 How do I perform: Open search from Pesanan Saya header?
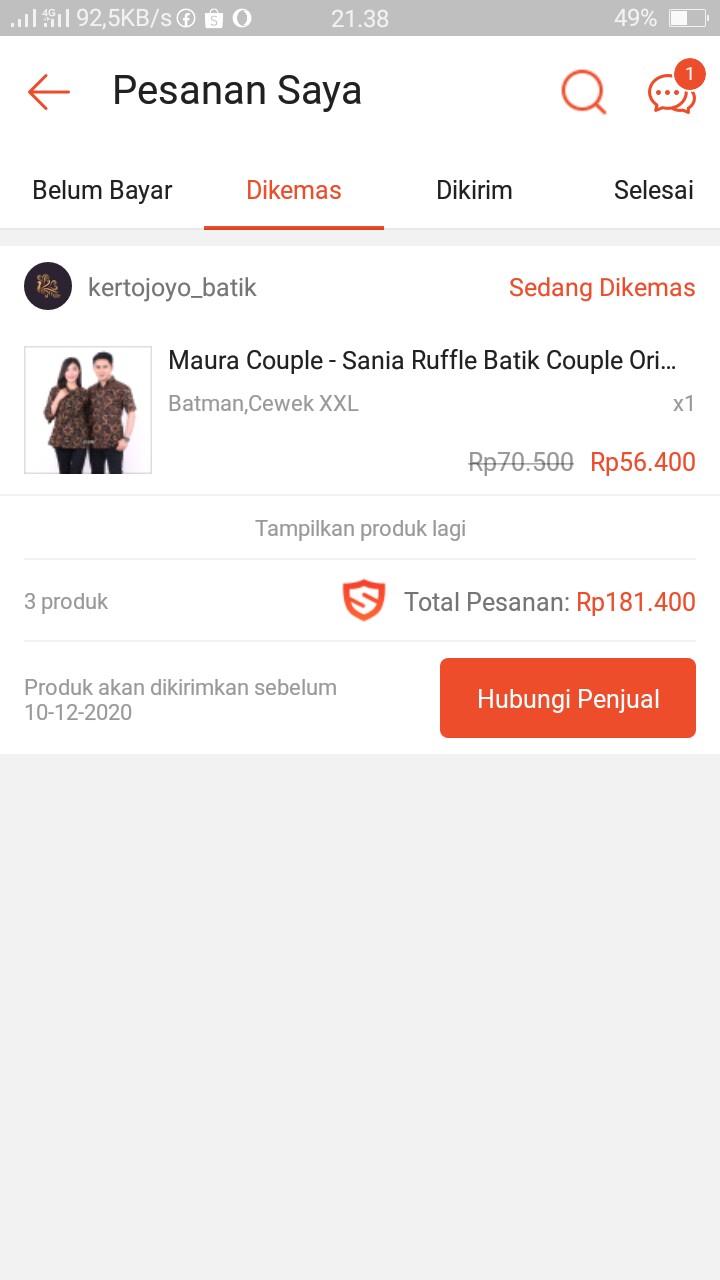[x=583, y=92]
